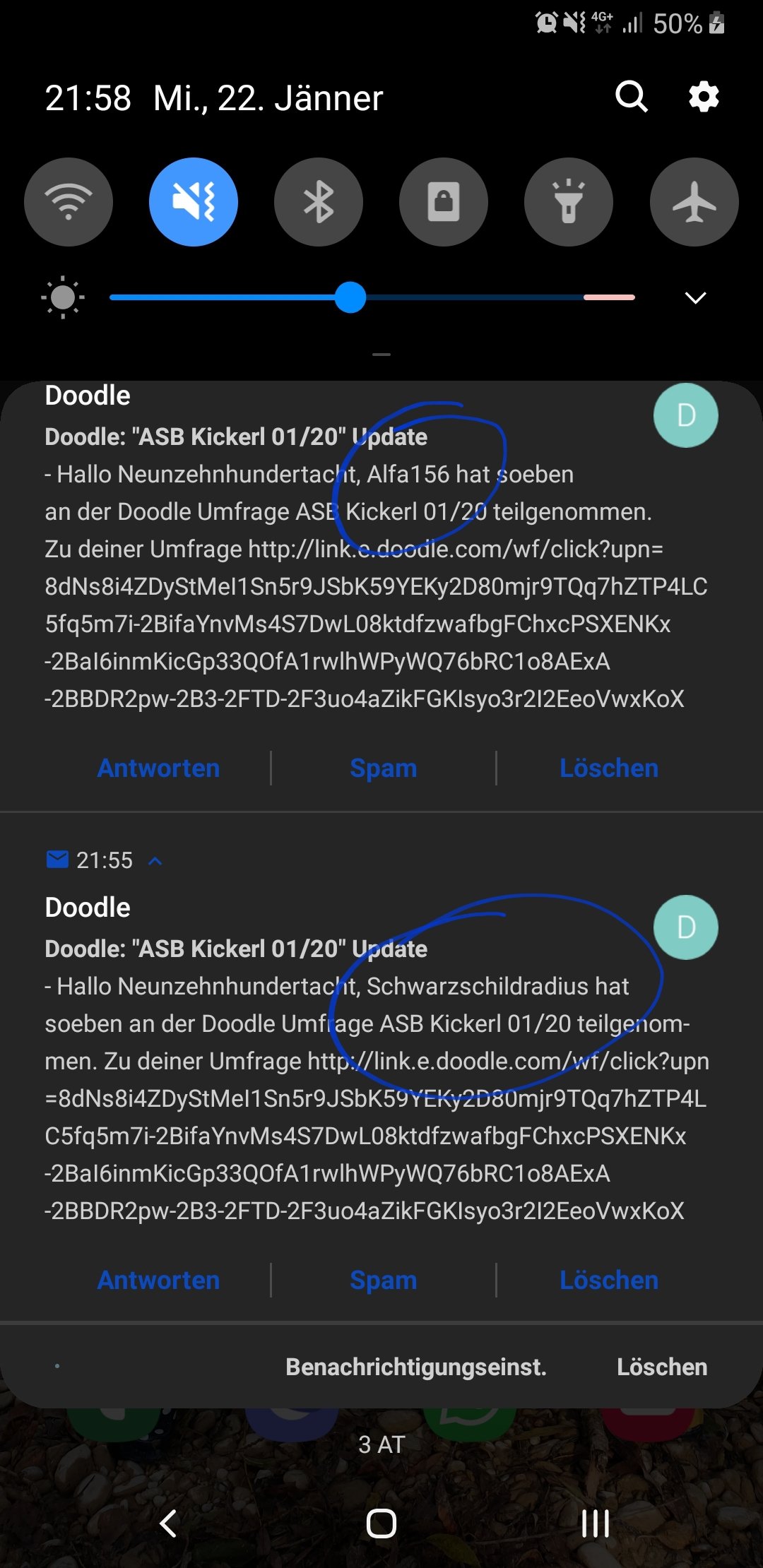Open search in the notification panel
Image resolution: width=763 pixels, height=1568 pixels.
632,97
